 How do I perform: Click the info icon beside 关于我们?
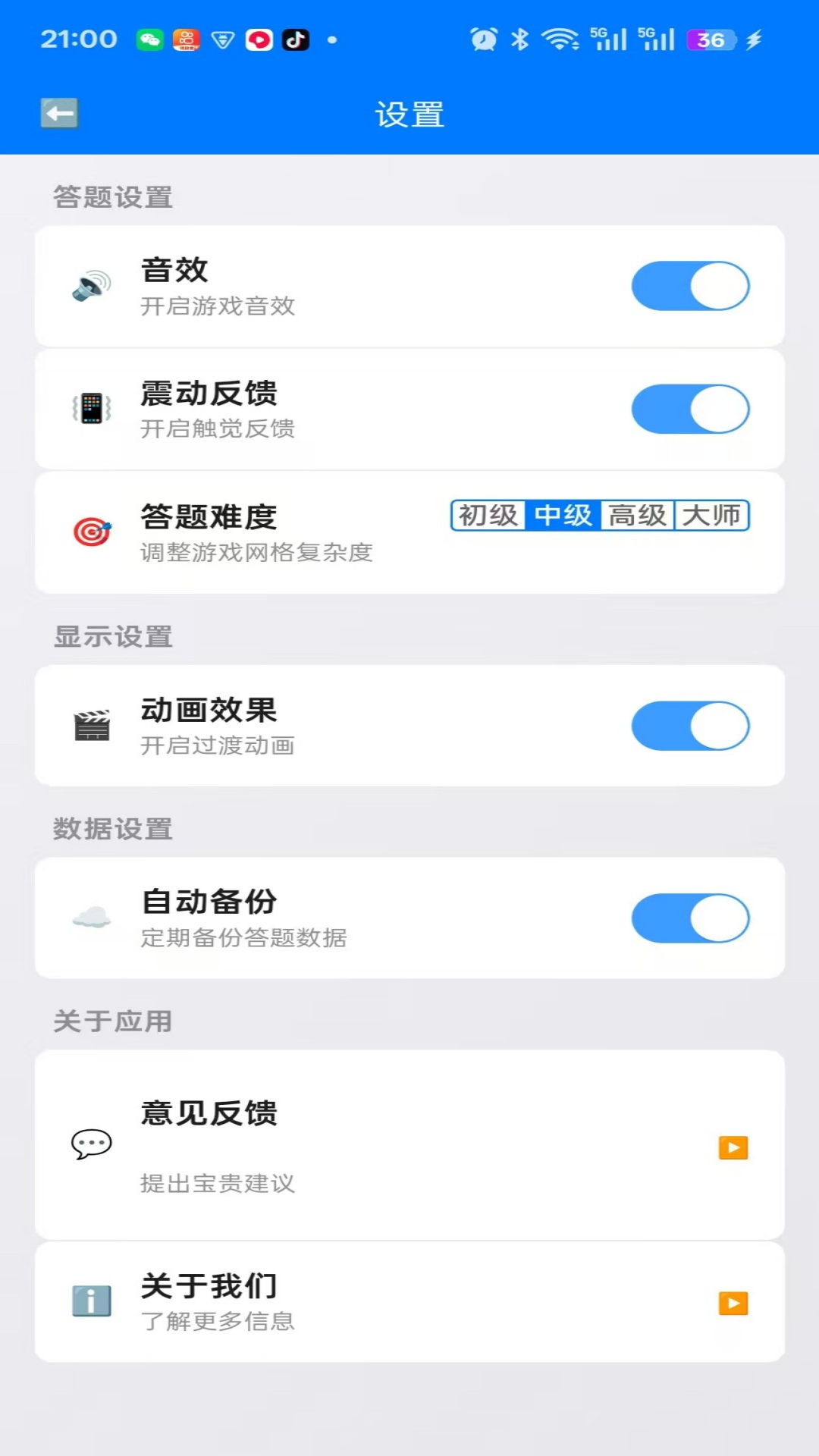click(91, 1298)
